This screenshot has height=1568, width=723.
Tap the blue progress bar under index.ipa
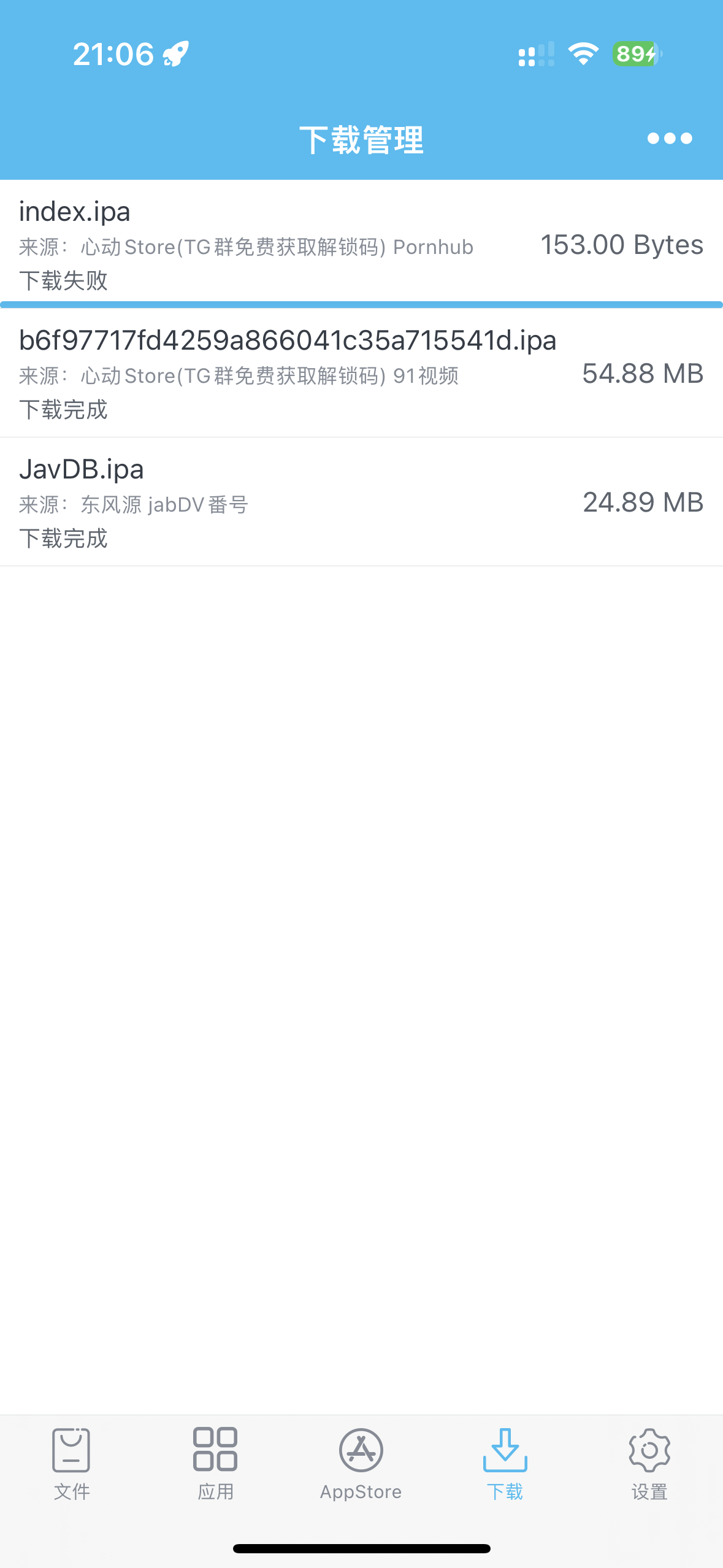pos(361,303)
